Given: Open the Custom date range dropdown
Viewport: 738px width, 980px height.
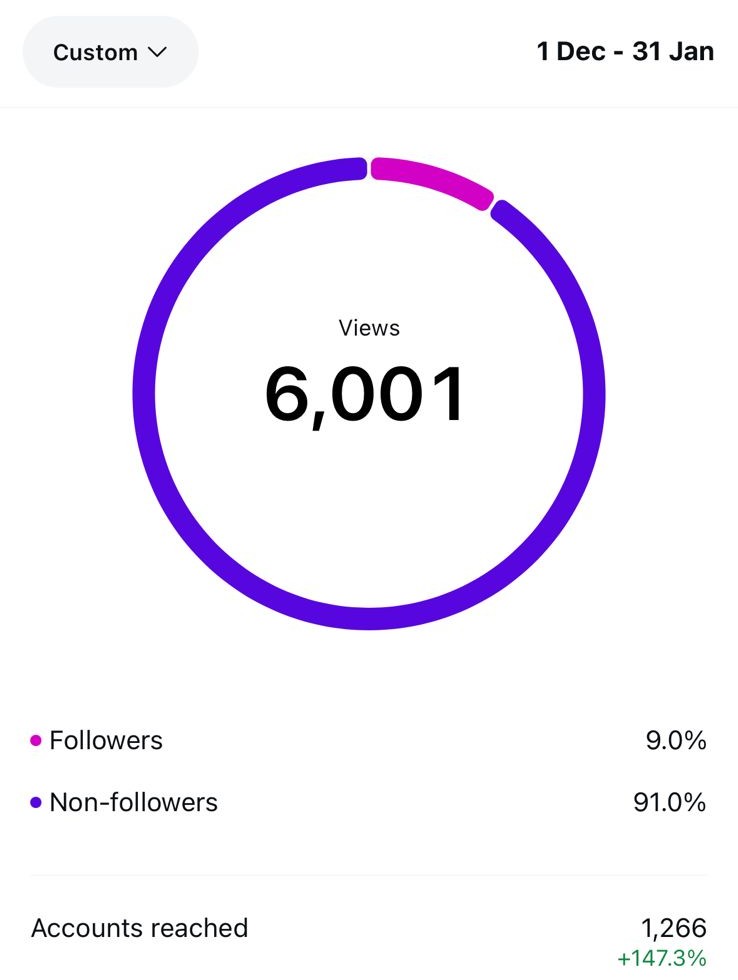Looking at the screenshot, I should (110, 52).
